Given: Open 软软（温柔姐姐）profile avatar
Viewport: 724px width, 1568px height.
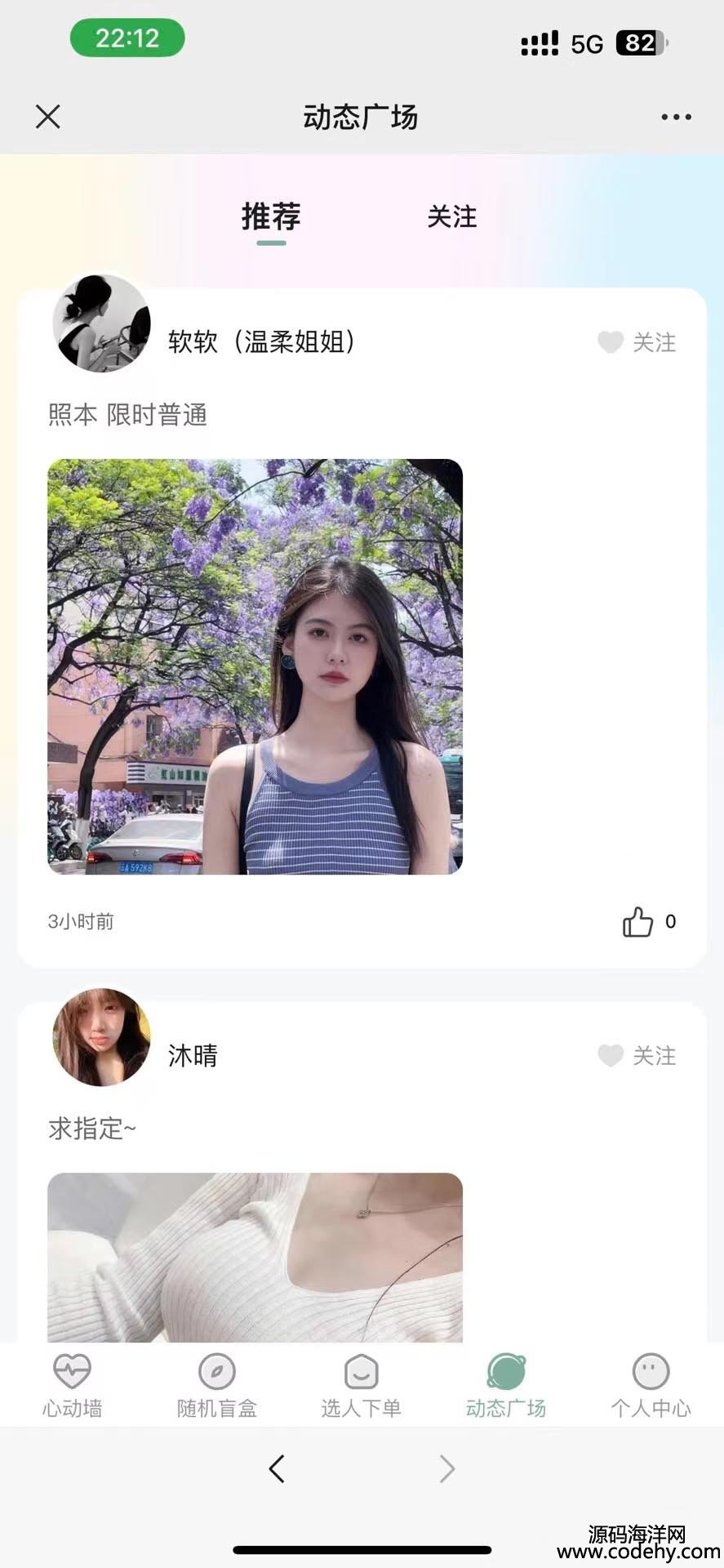Looking at the screenshot, I should tap(101, 323).
